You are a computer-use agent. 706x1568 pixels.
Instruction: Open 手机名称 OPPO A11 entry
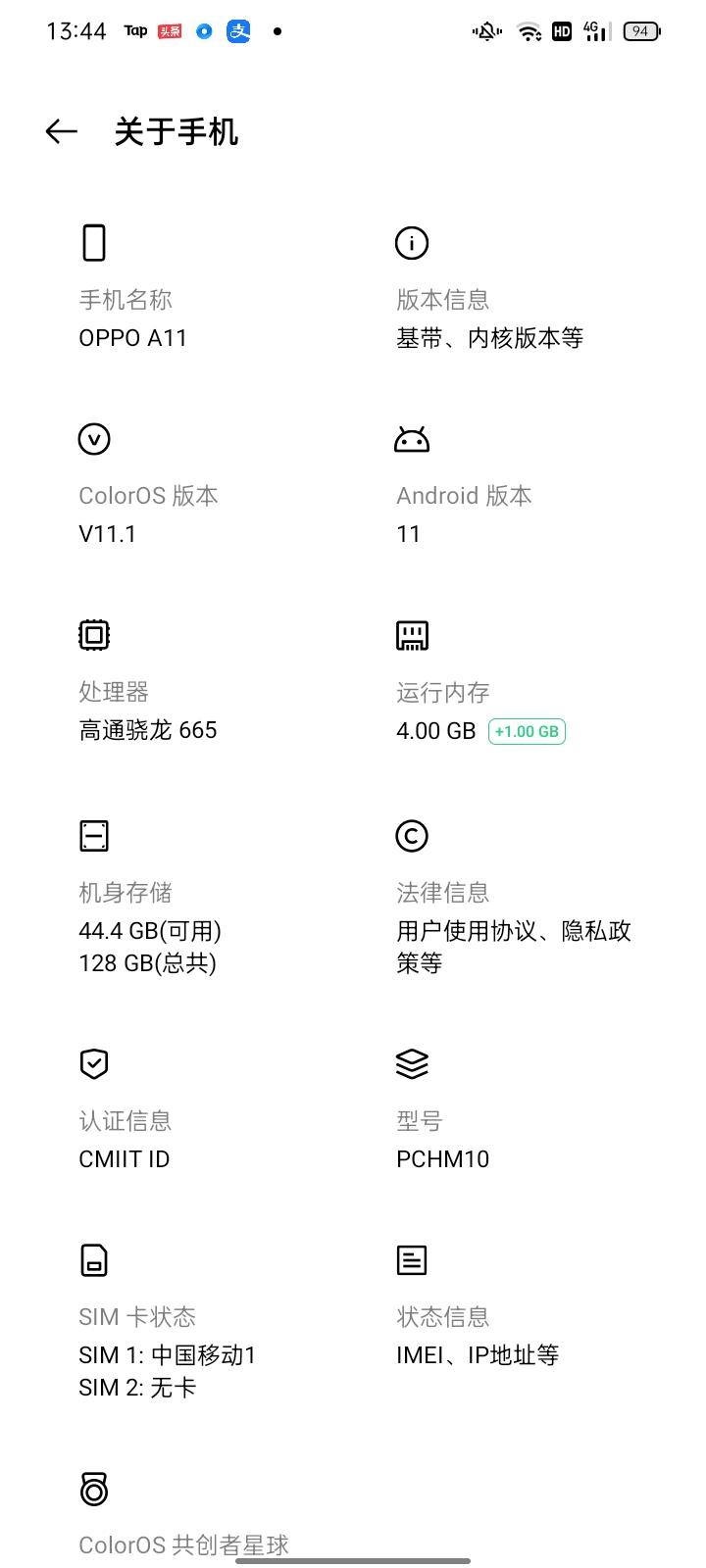click(x=133, y=318)
